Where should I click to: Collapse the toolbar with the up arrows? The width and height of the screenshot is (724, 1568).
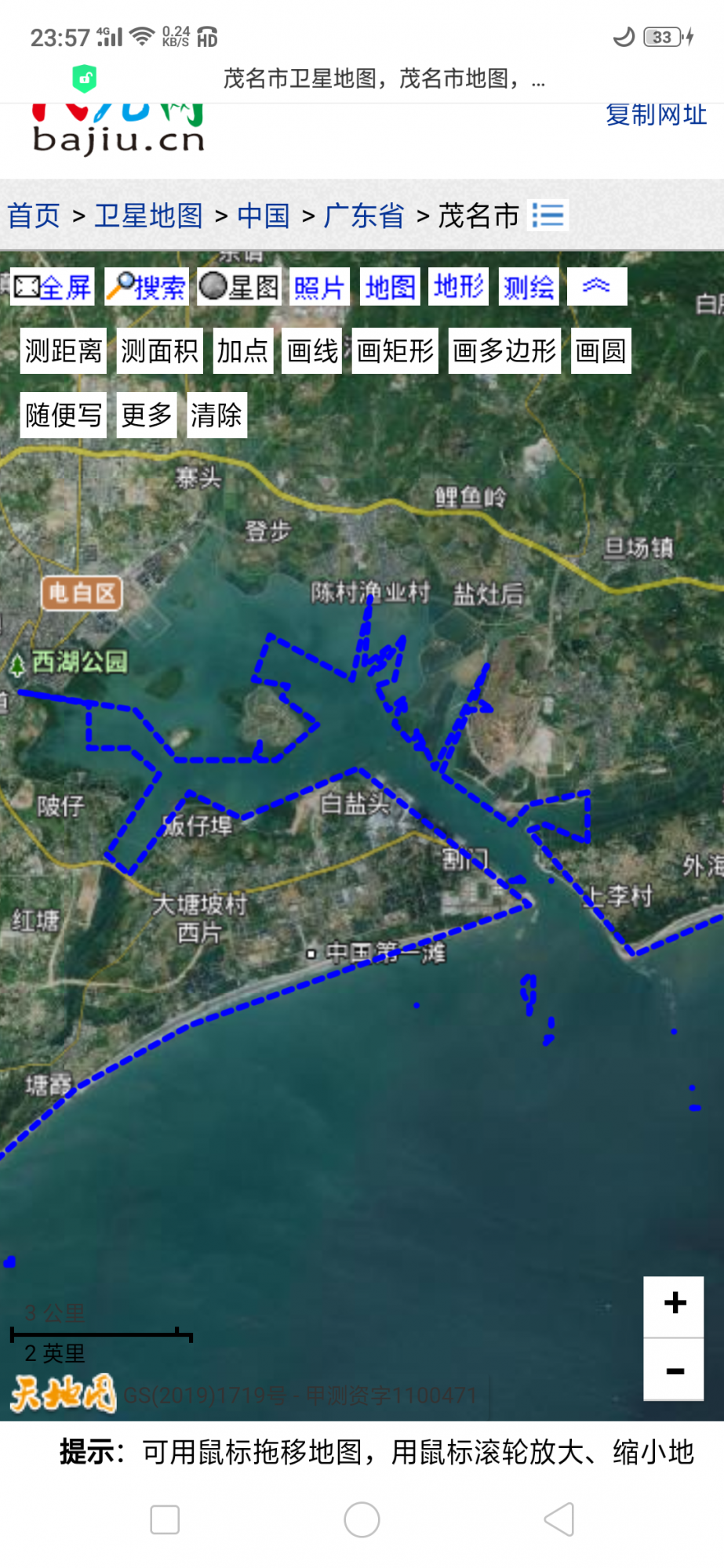click(x=597, y=287)
